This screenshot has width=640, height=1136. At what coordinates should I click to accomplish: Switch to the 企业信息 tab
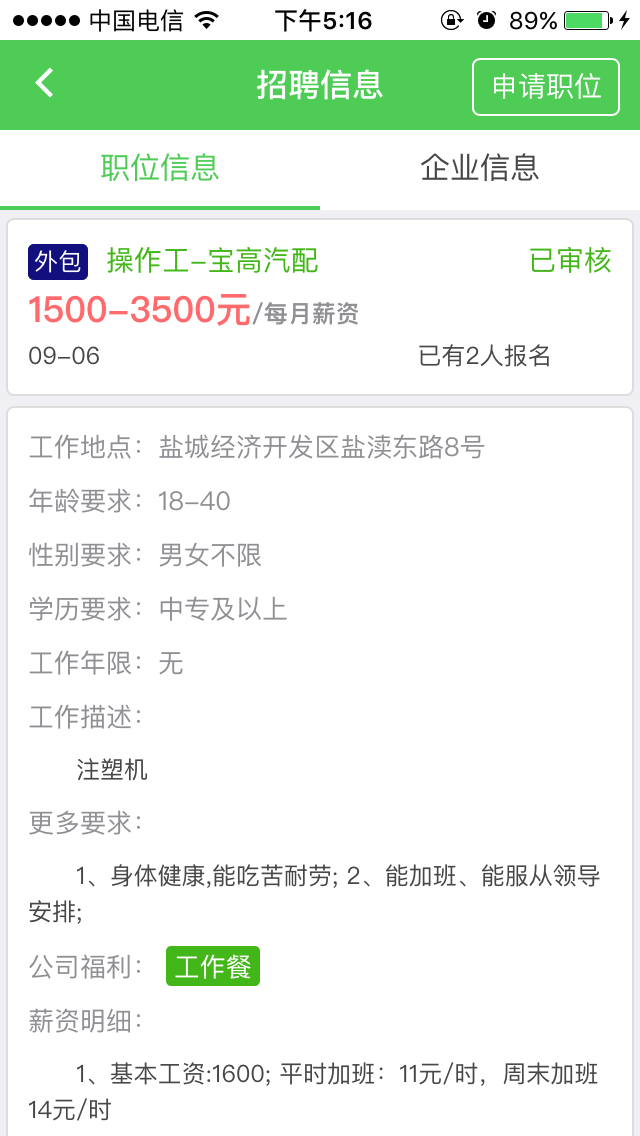click(480, 168)
